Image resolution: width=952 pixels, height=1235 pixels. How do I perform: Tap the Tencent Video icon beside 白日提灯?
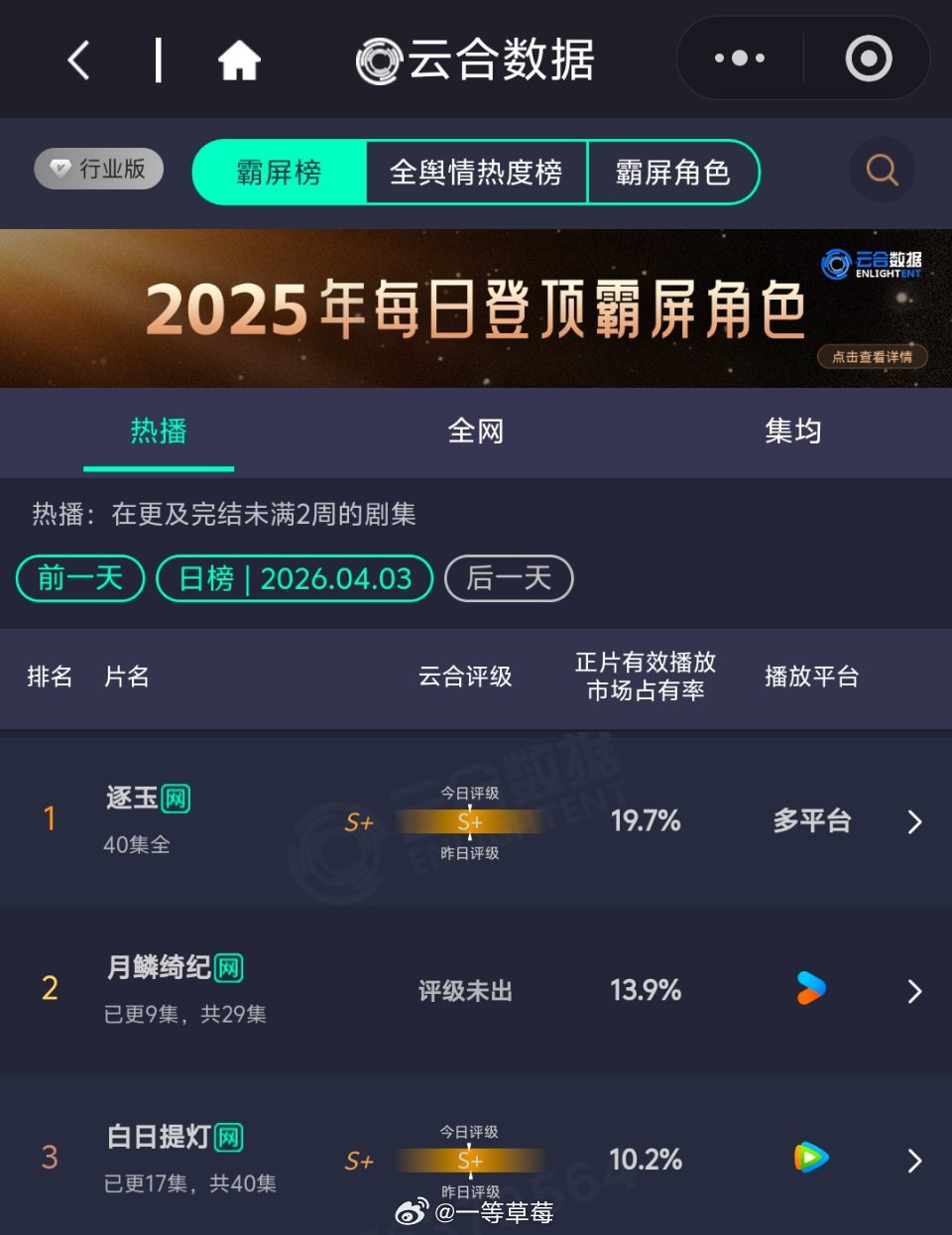click(810, 1159)
